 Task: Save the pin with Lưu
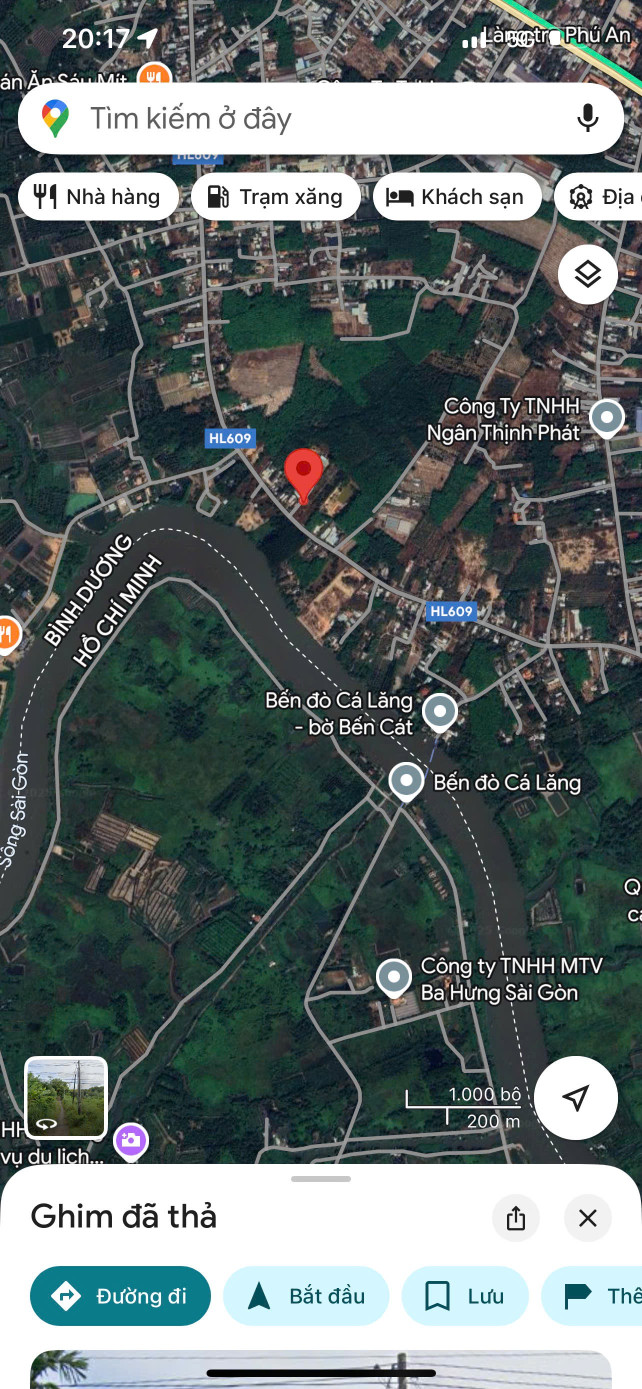point(464,1296)
